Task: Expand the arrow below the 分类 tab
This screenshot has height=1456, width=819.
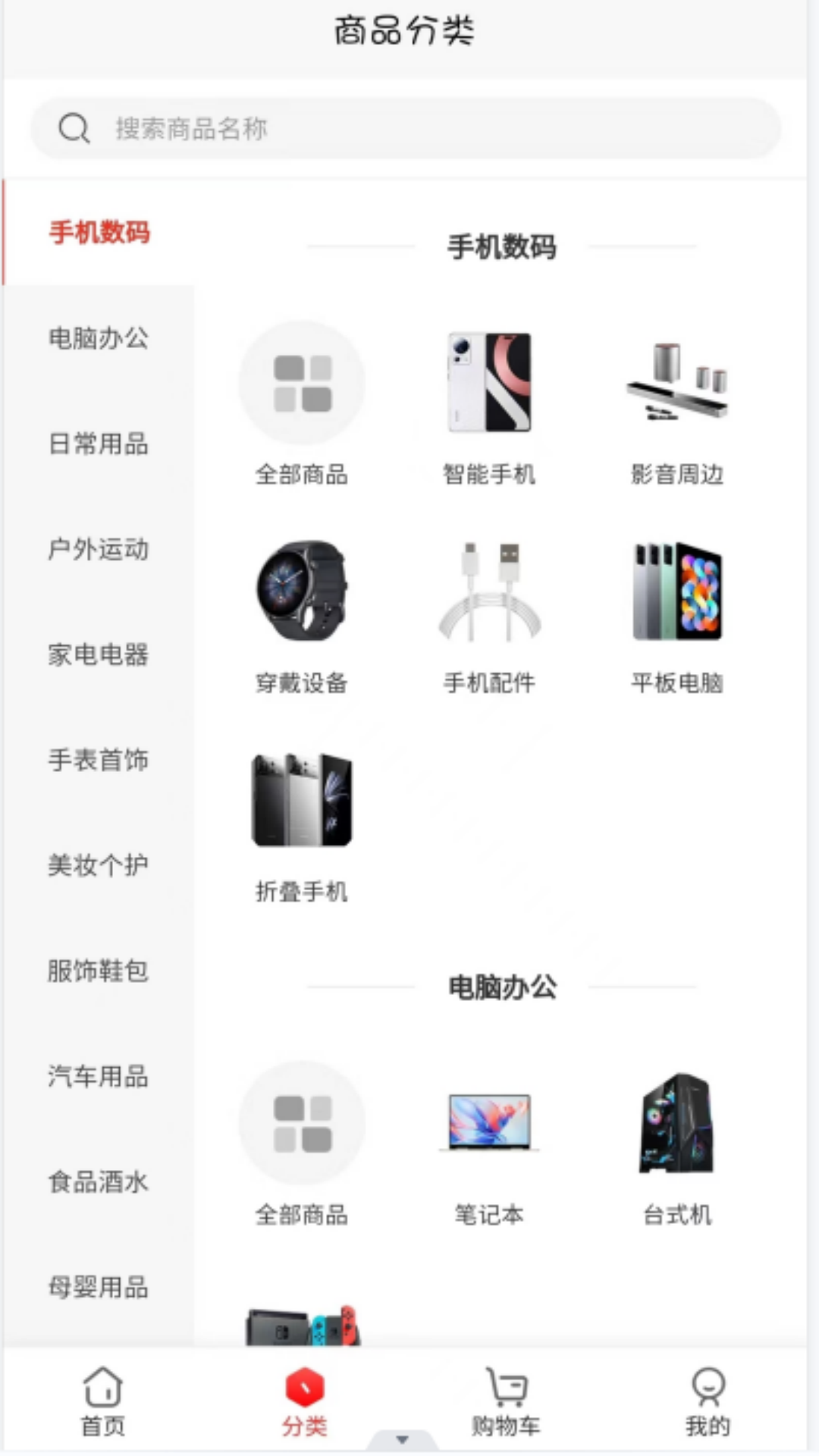Action: coord(403,1436)
